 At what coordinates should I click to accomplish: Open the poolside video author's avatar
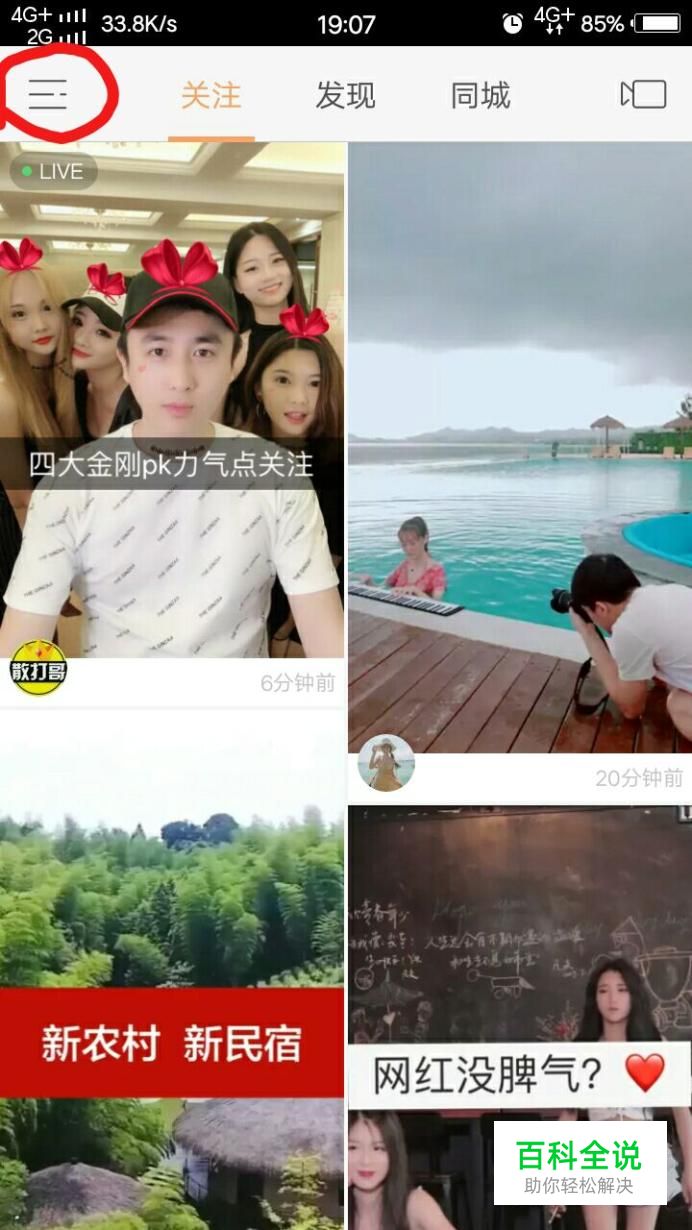click(x=386, y=763)
